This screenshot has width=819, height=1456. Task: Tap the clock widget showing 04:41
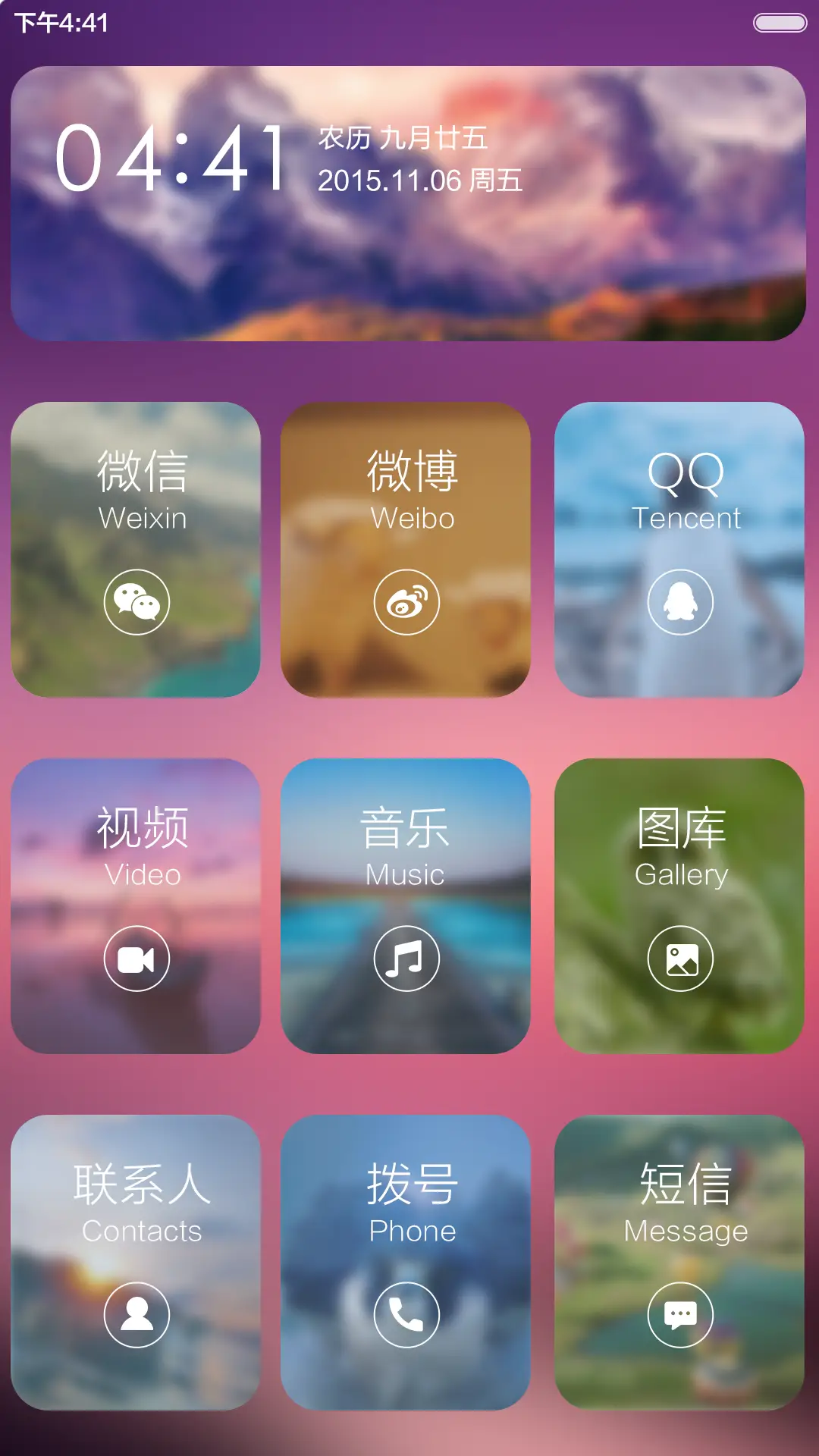click(174, 159)
